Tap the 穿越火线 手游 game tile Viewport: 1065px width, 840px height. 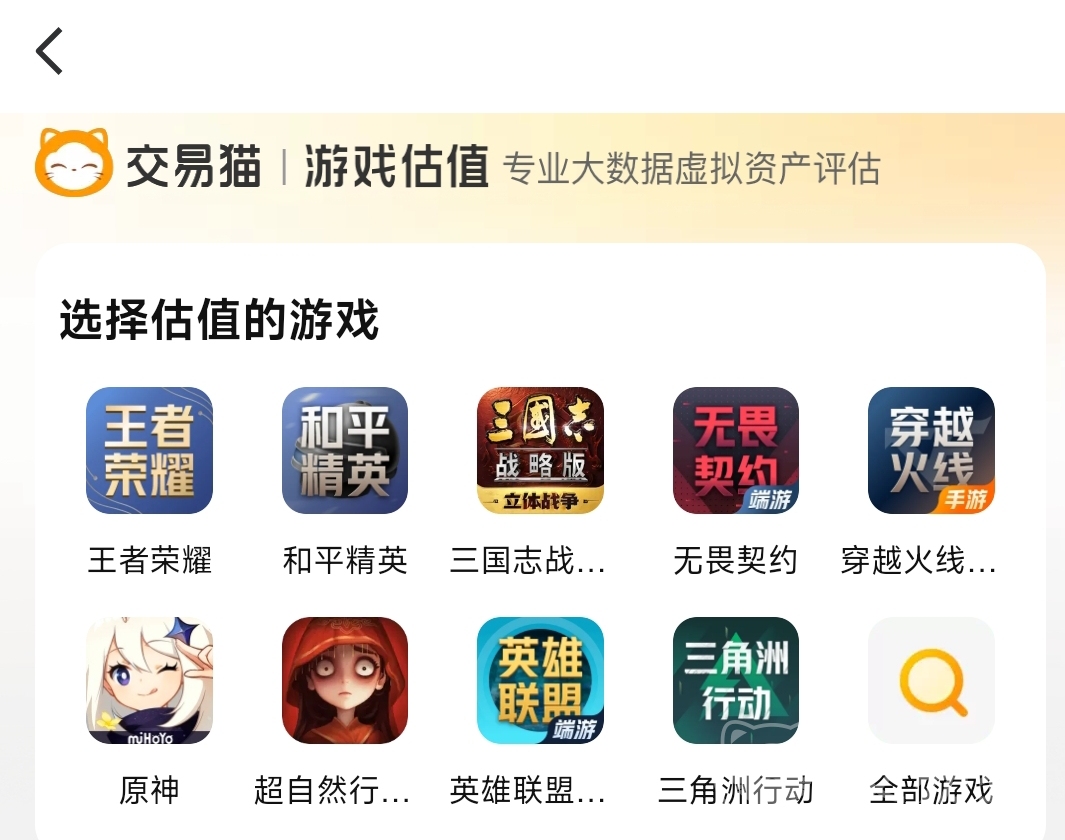click(931, 451)
